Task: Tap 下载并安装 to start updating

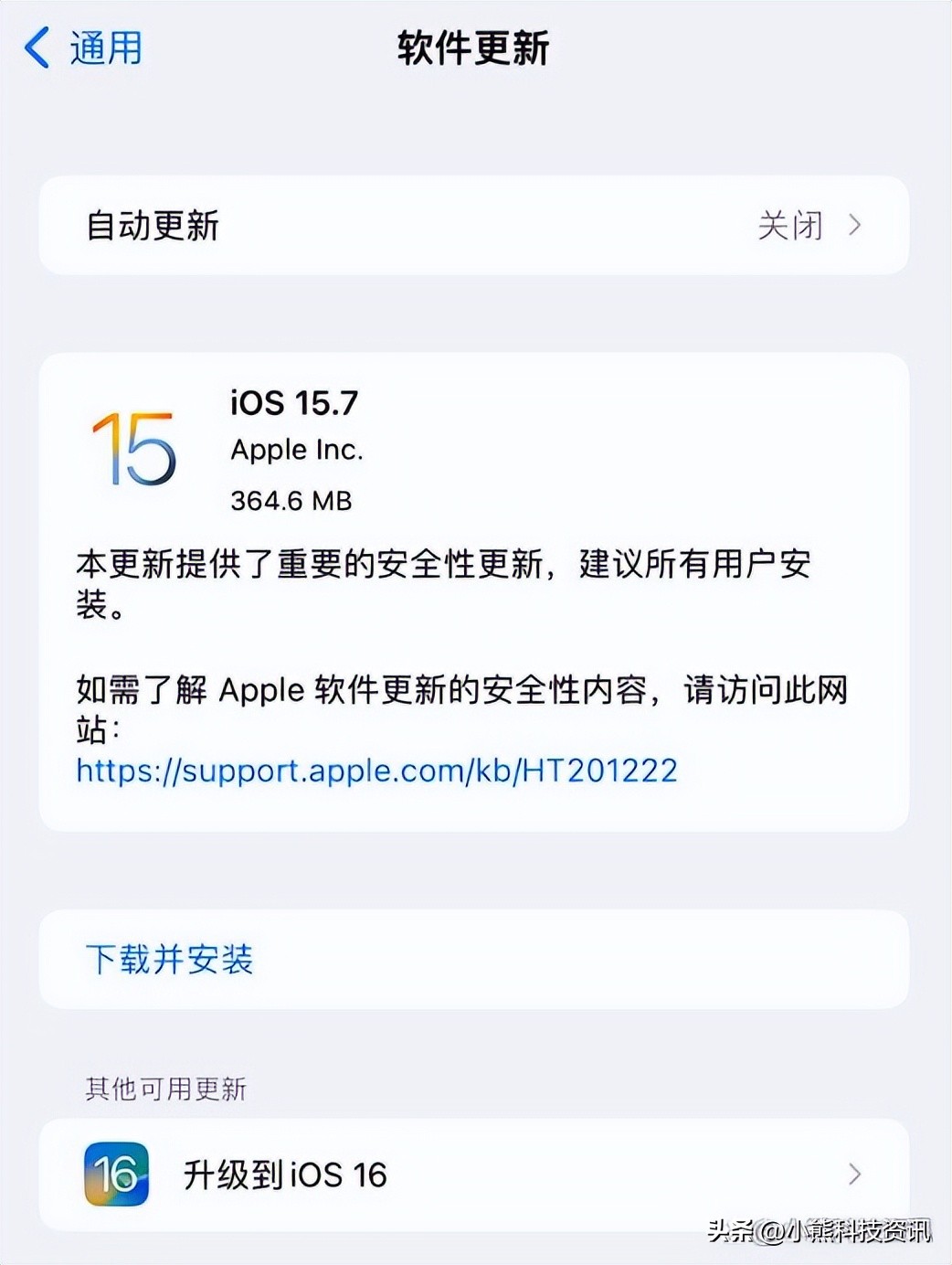Action: click(x=170, y=960)
